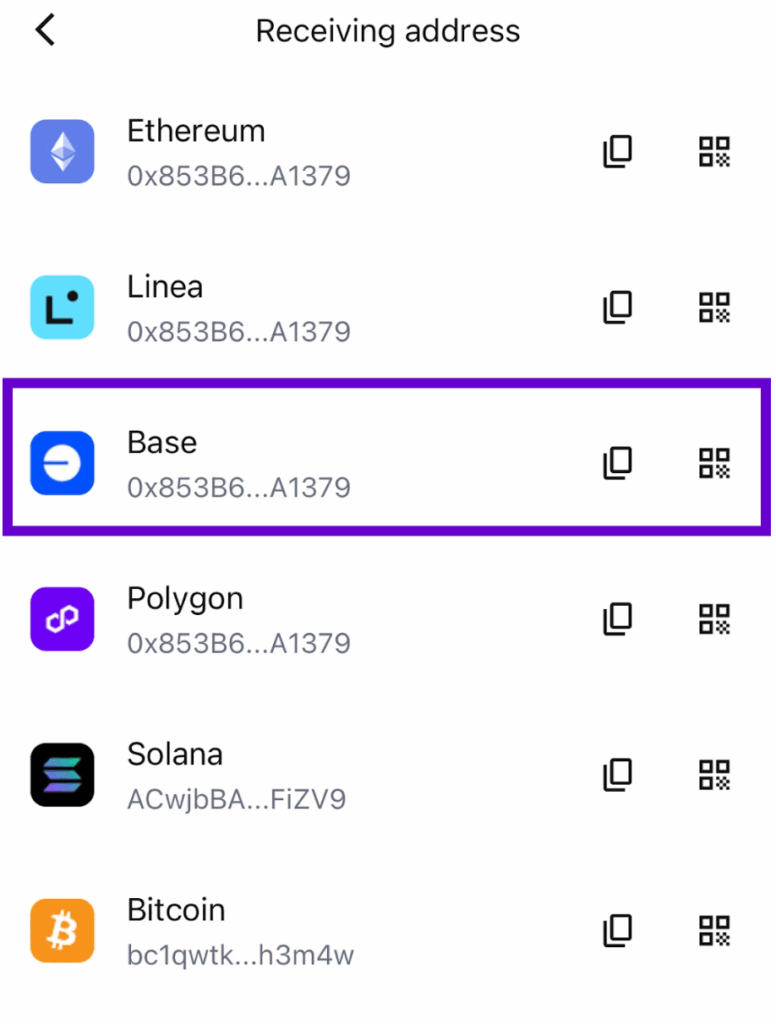Select the Bitcoin network logo
This screenshot has height=1024, width=776.
[x=62, y=930]
